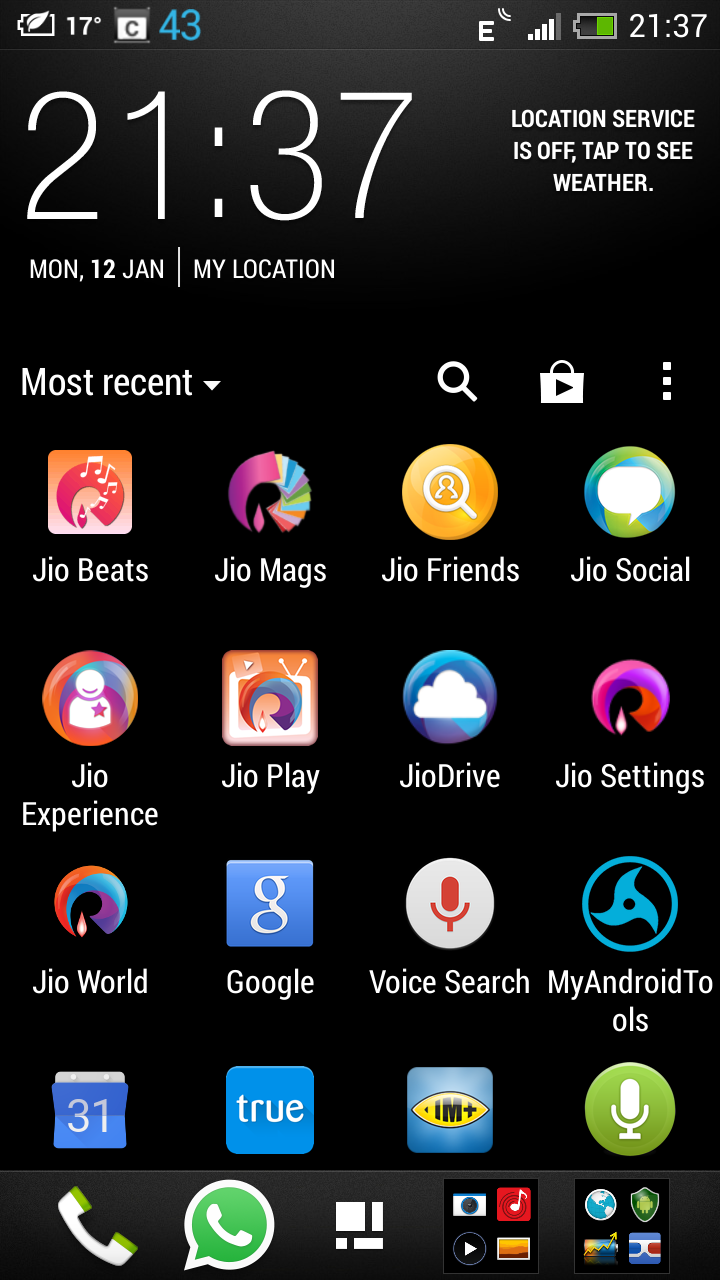Open MyAndroidTools app
720x1280 pixels.
tap(630, 904)
